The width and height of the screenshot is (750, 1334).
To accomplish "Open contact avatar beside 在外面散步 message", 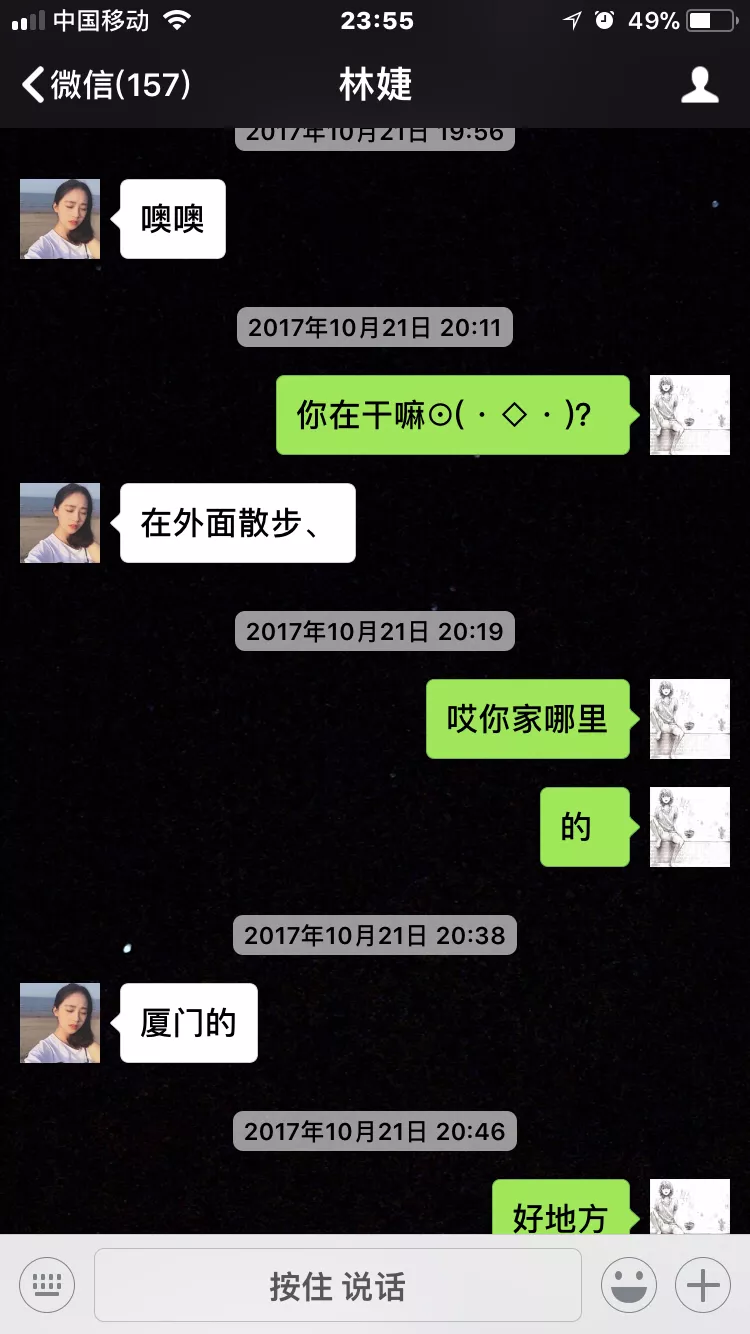I will click(x=60, y=523).
